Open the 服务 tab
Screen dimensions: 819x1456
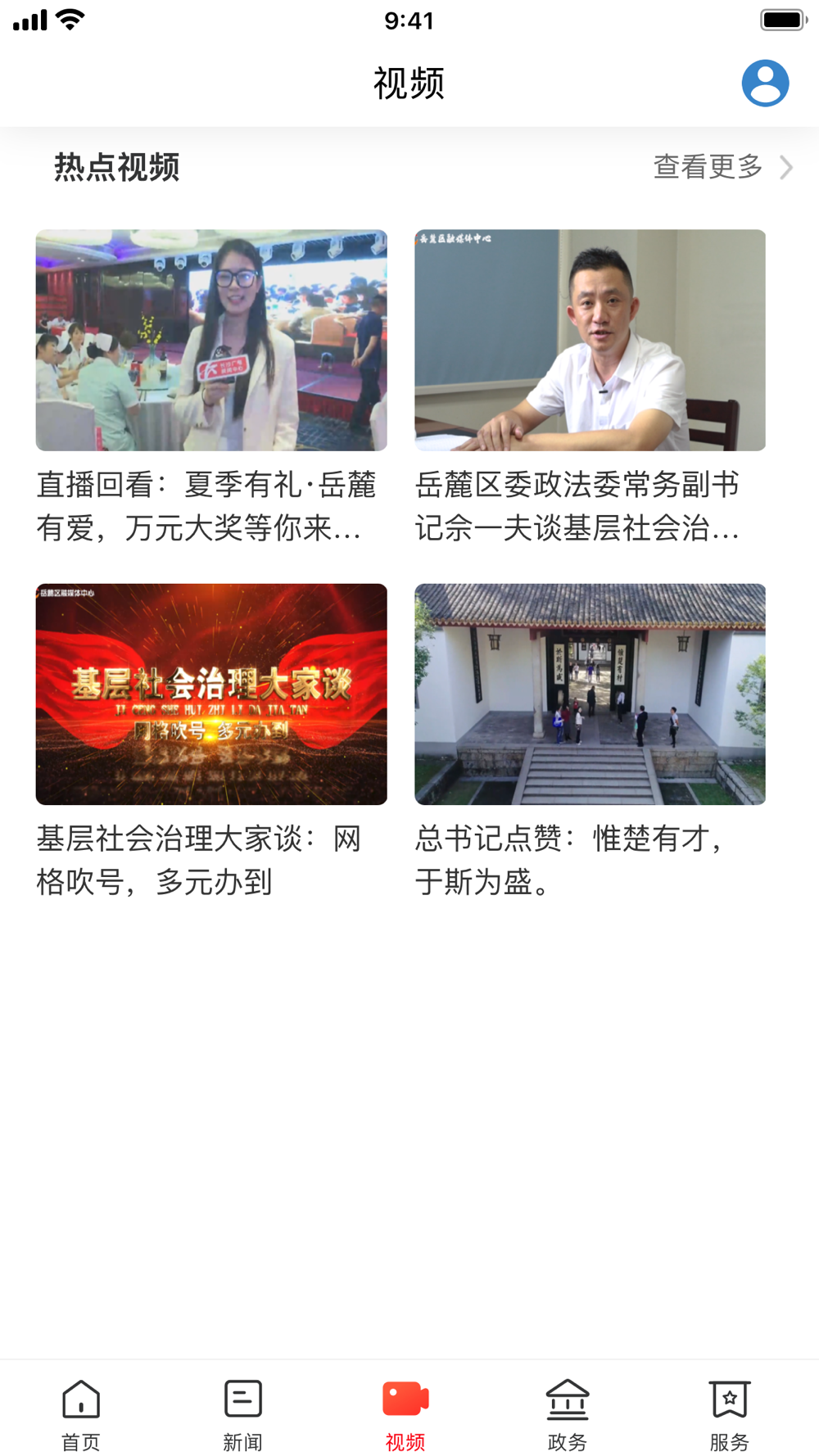(730, 1414)
